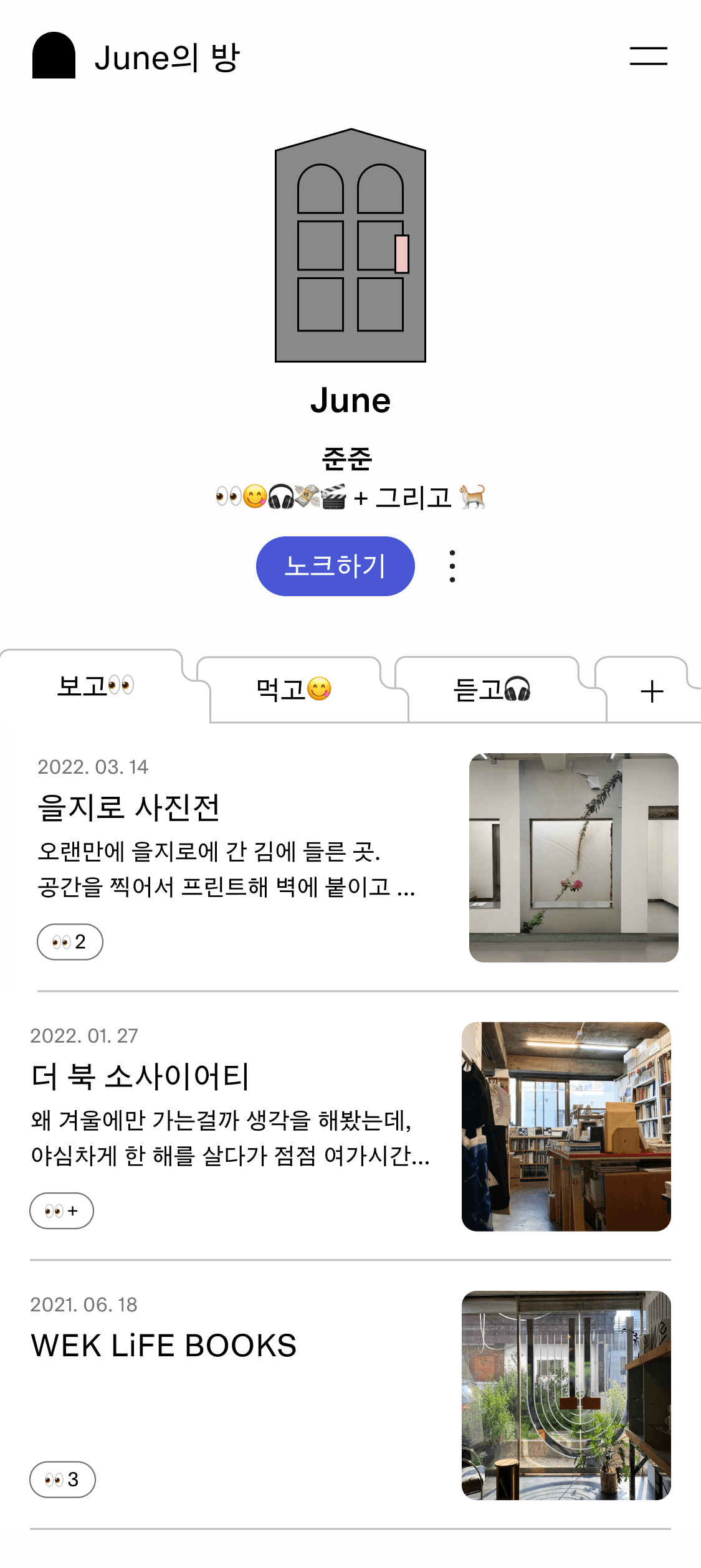701x1568 pixels.
Task: Tap the eyes reaction showing 3
Action: click(x=62, y=1479)
